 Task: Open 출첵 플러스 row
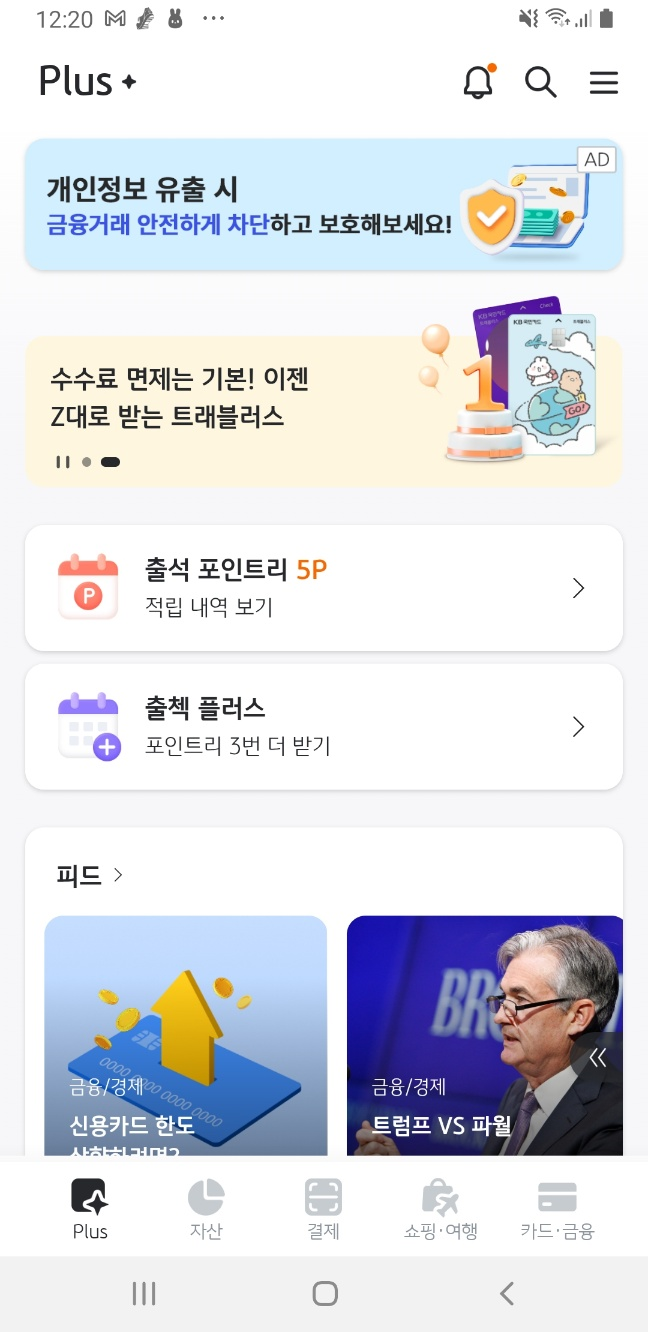(x=324, y=726)
